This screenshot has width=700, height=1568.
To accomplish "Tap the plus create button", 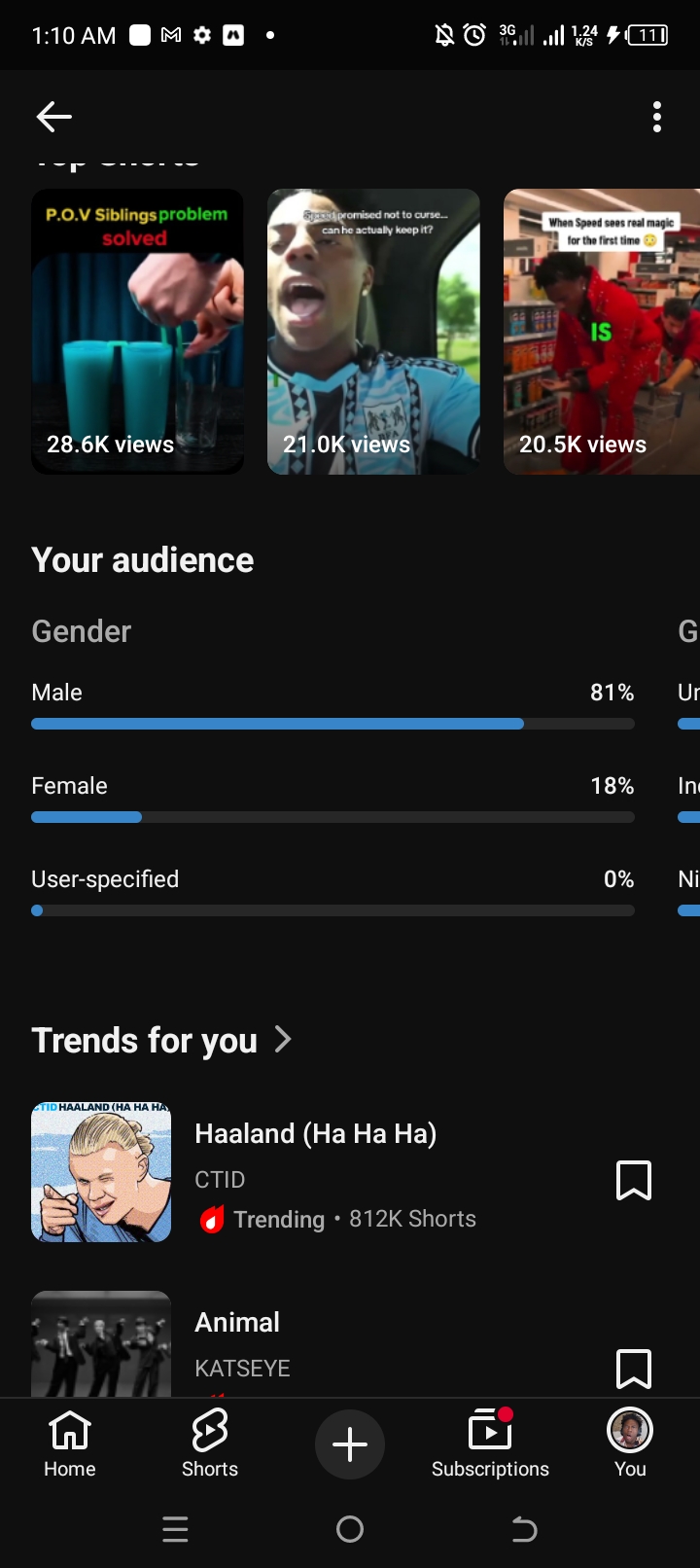I will click(x=350, y=1444).
